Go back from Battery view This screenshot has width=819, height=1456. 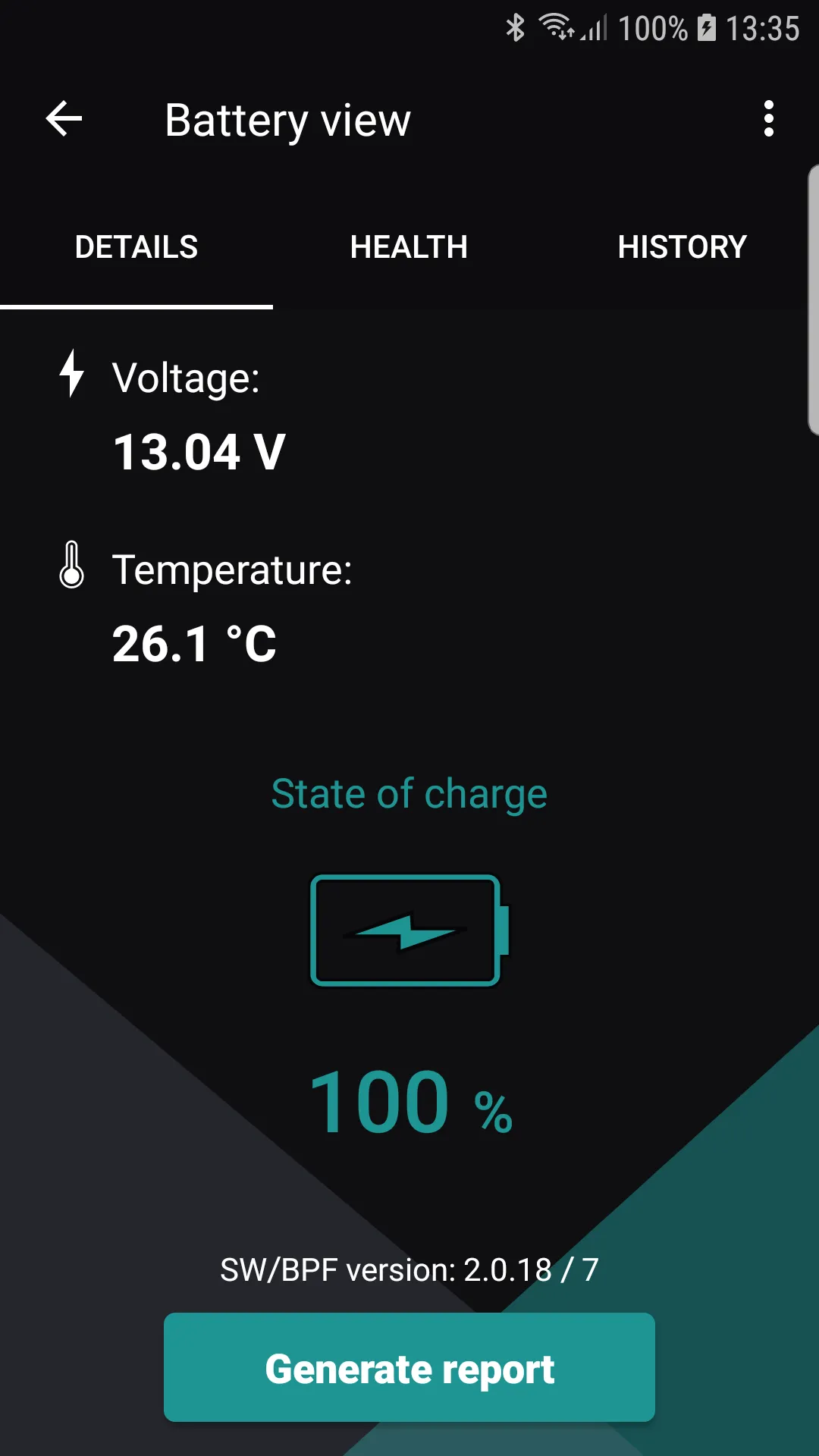[x=64, y=119]
